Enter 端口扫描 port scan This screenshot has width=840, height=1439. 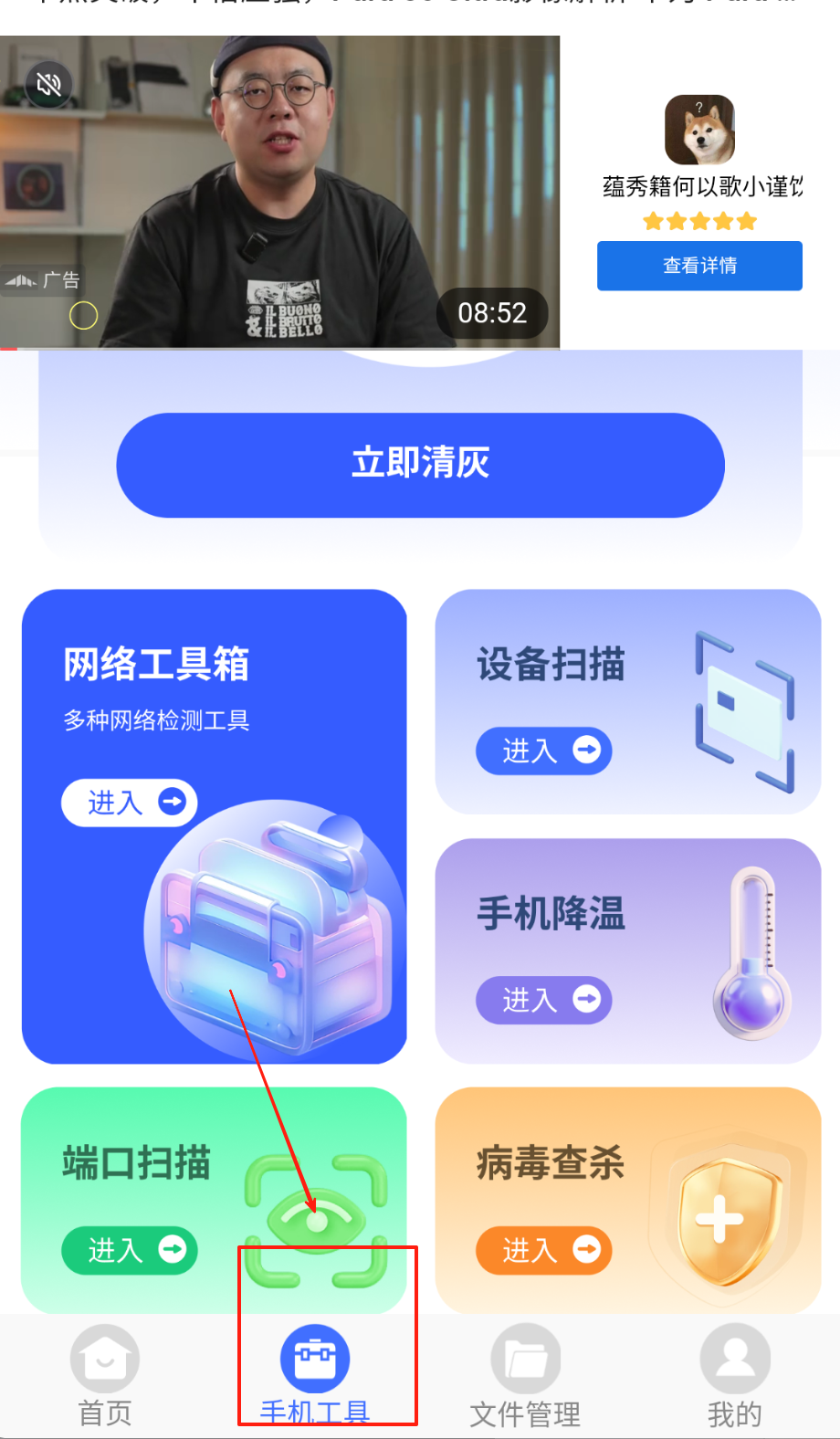(130, 1249)
